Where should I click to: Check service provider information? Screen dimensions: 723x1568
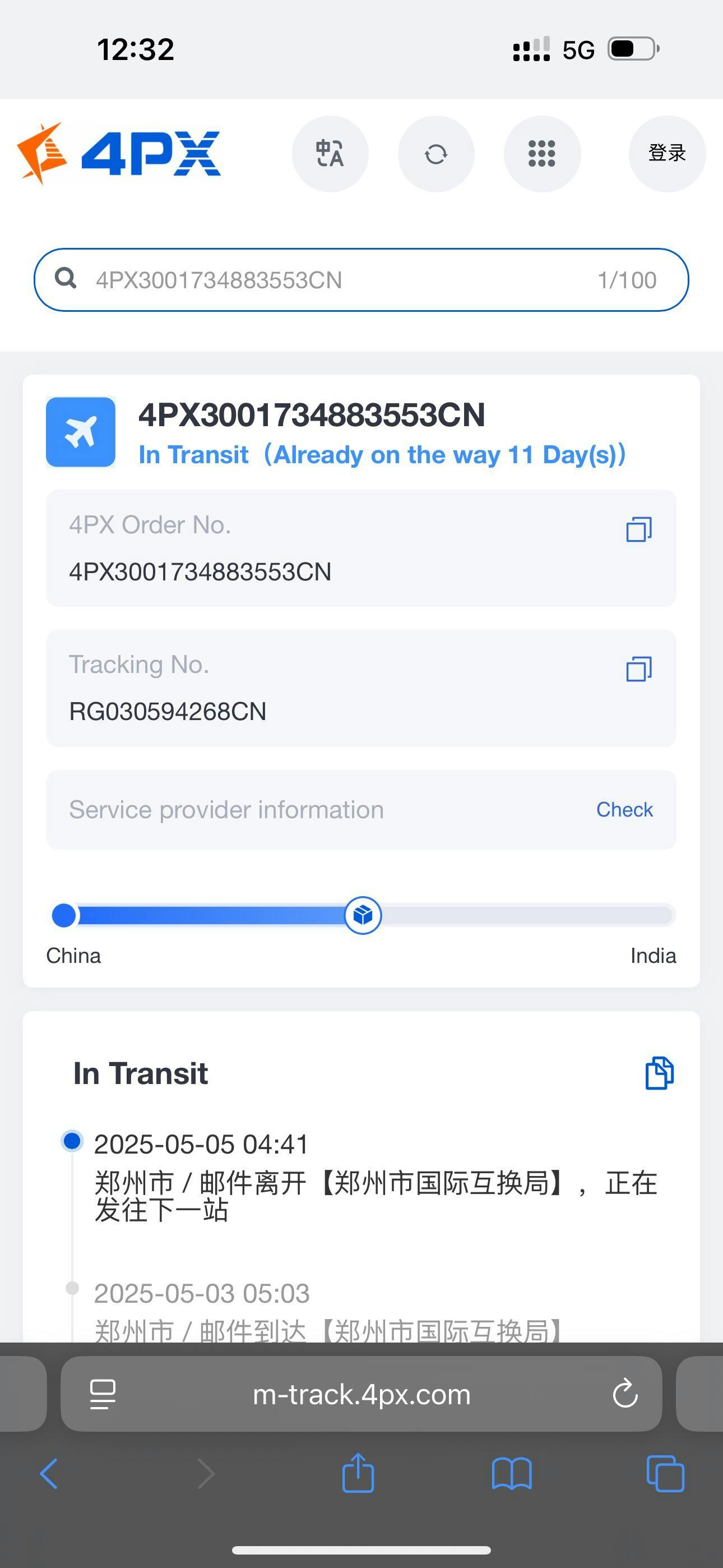click(x=624, y=810)
